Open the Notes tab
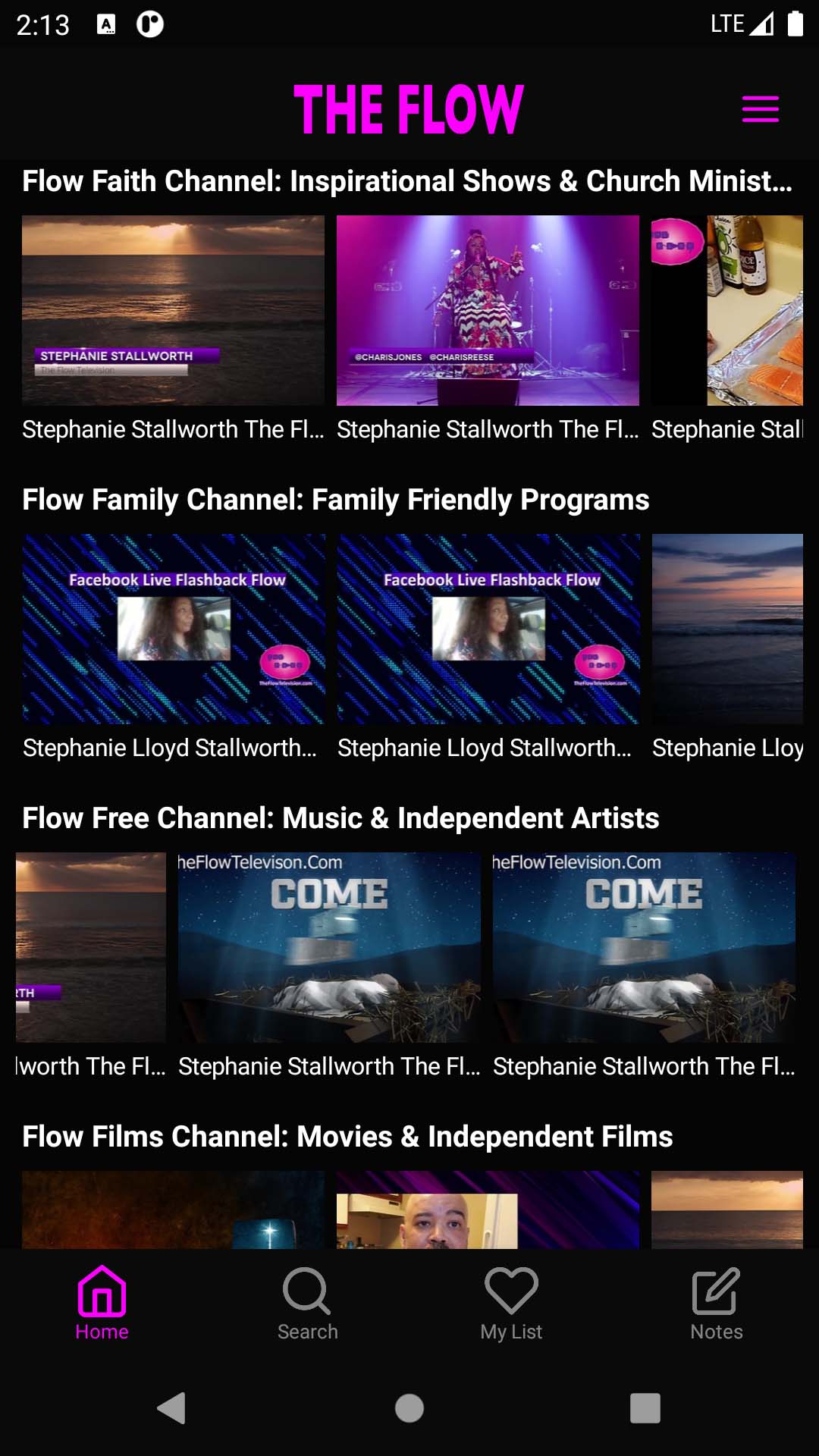This screenshot has height=1456, width=819. 716,1304
